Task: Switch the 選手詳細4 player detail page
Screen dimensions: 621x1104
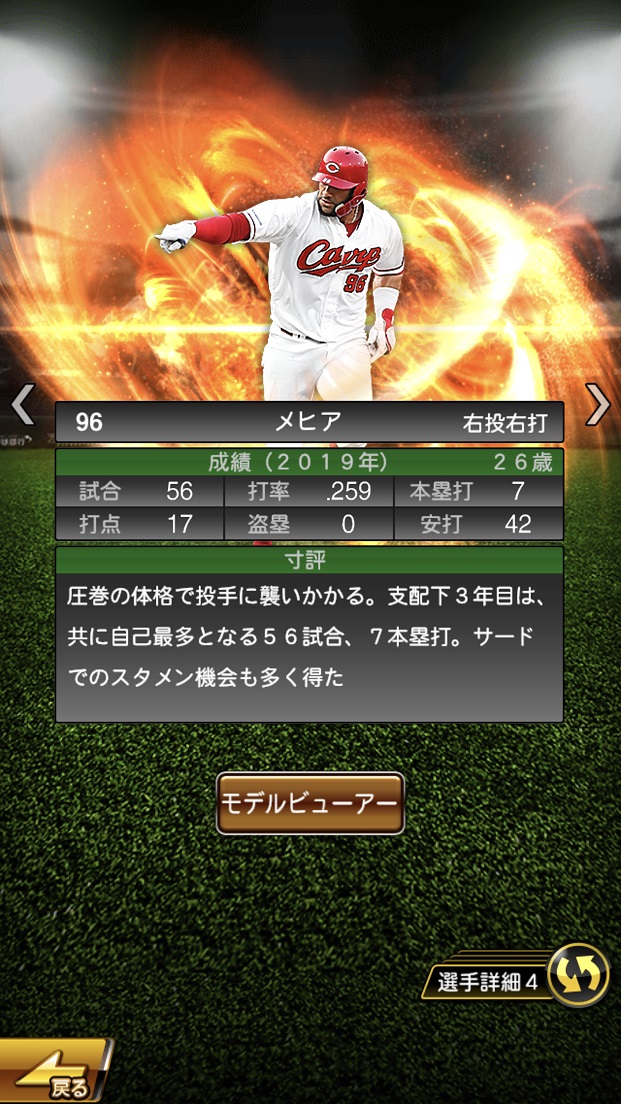Action: (579, 975)
